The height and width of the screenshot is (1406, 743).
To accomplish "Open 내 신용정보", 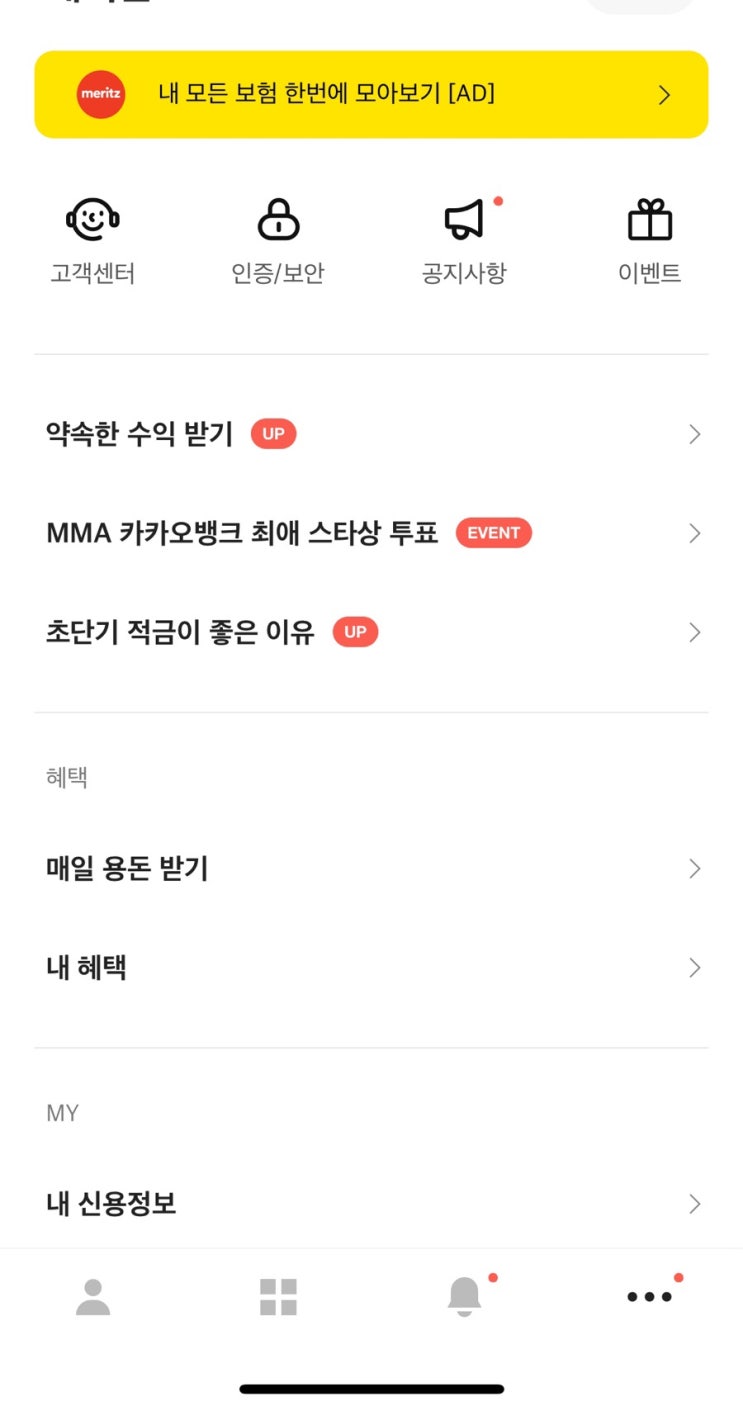I will pyautogui.click(x=371, y=1204).
